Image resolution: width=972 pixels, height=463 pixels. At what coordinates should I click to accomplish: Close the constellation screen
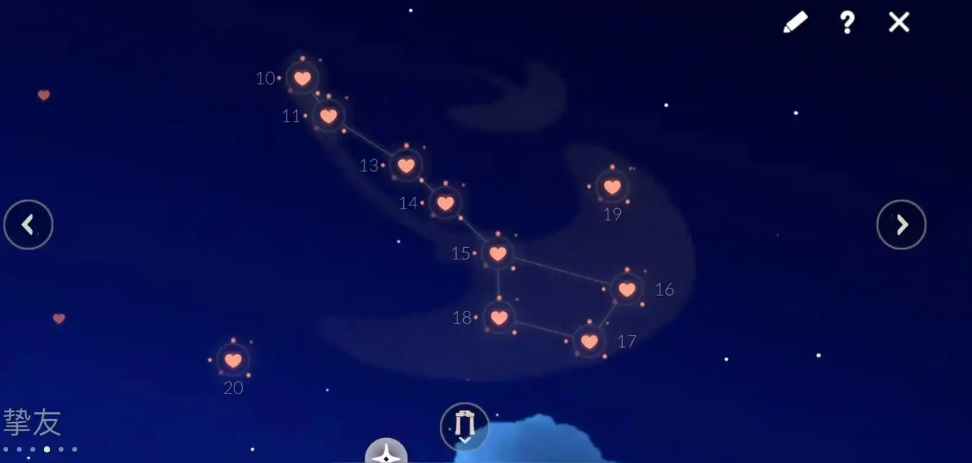tap(899, 22)
